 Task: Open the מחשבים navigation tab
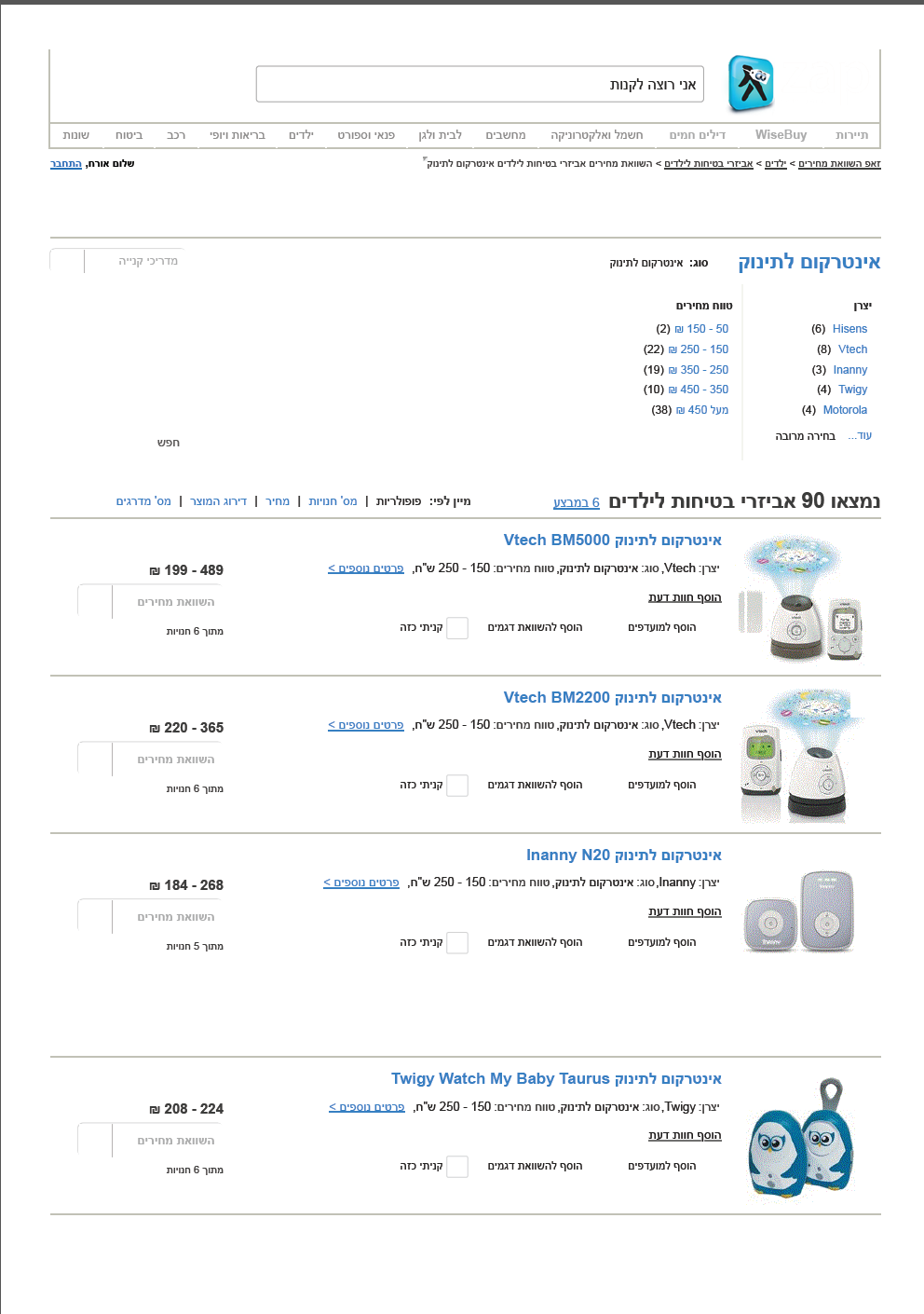506,135
